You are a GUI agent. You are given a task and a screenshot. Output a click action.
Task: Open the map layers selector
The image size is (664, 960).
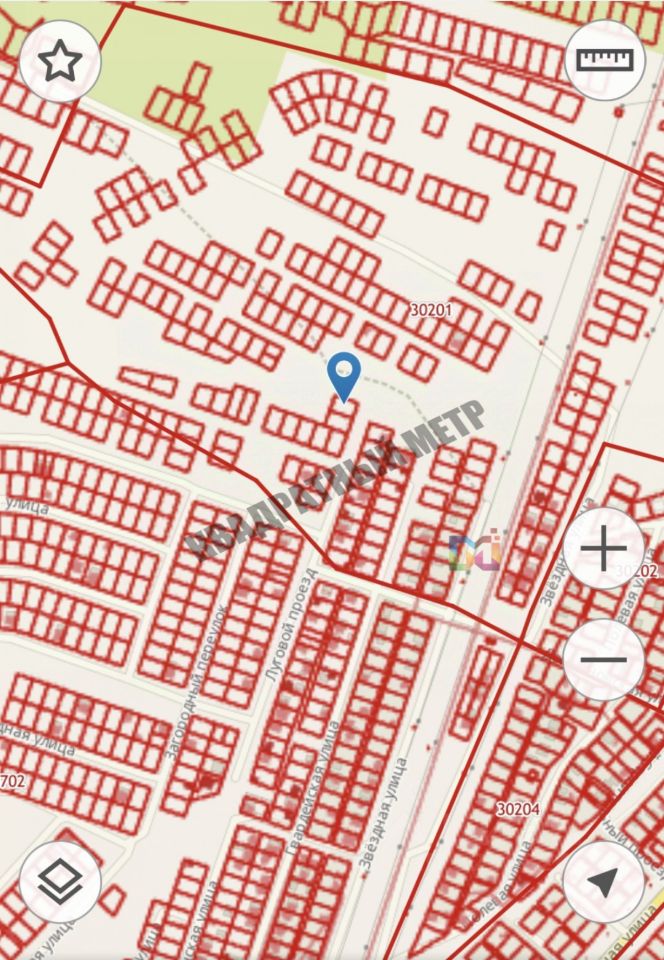click(59, 881)
